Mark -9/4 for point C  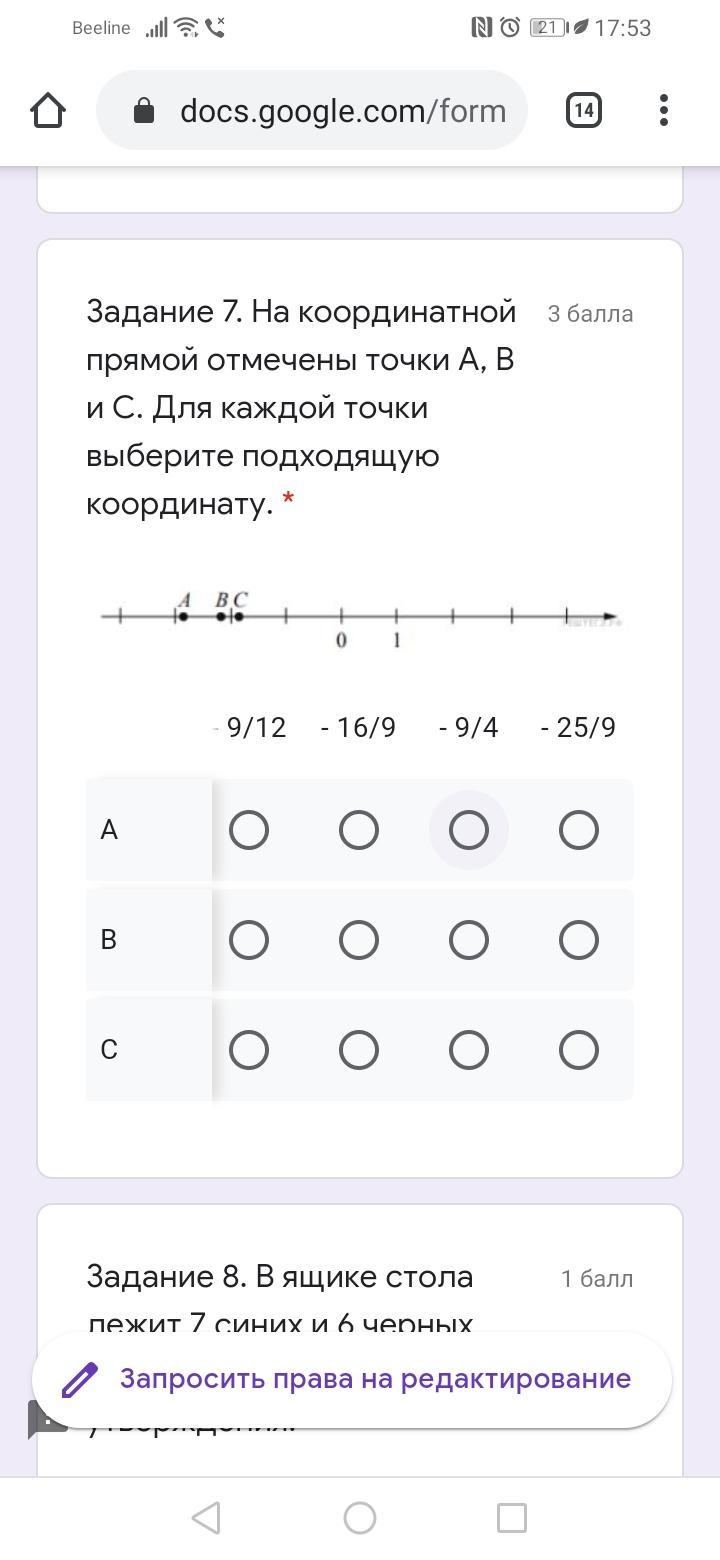point(469,1050)
